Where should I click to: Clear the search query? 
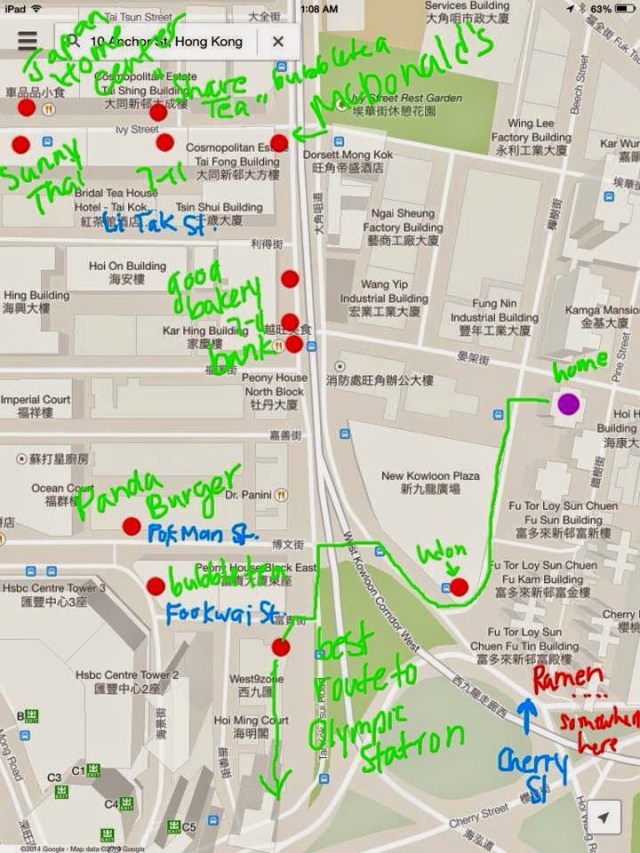click(278, 42)
